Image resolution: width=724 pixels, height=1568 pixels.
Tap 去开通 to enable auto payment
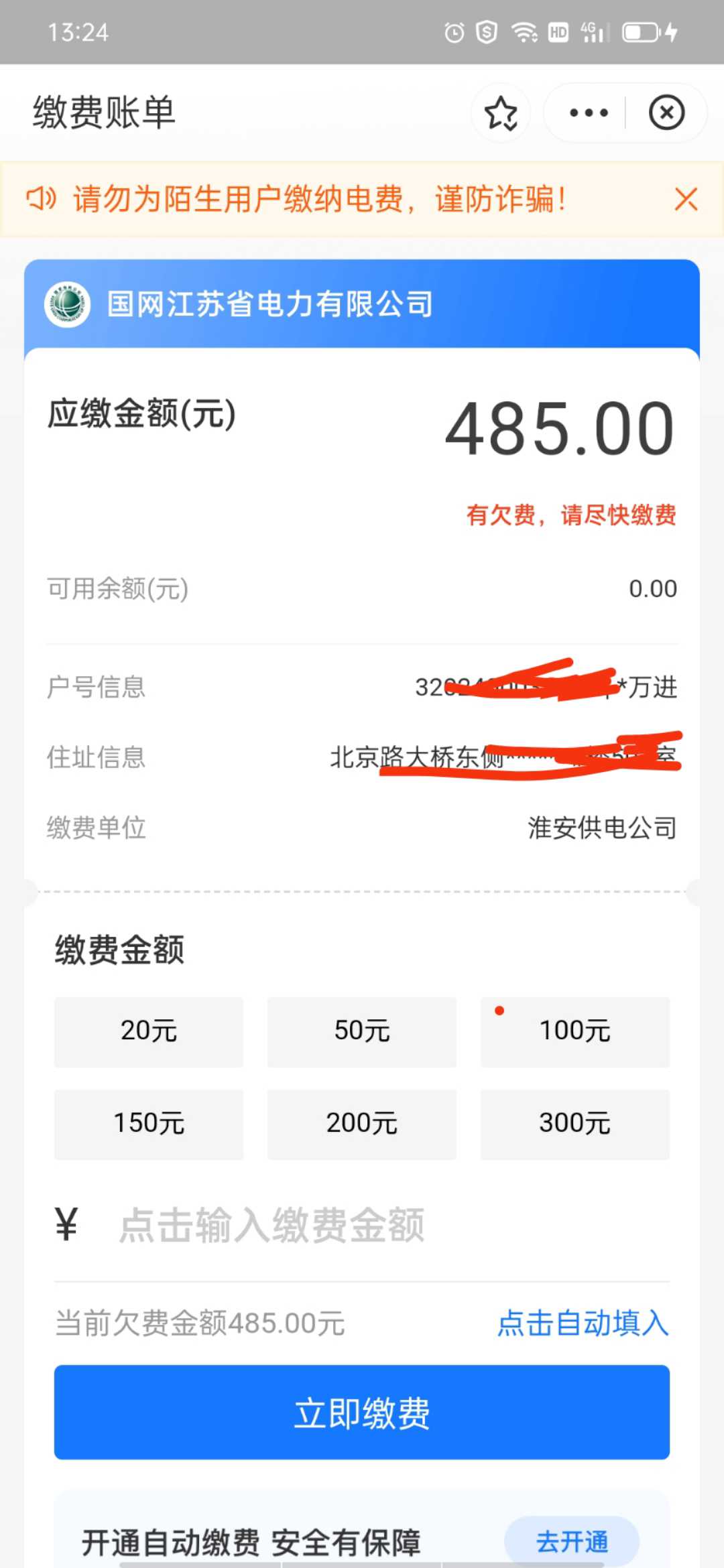coord(572,1542)
